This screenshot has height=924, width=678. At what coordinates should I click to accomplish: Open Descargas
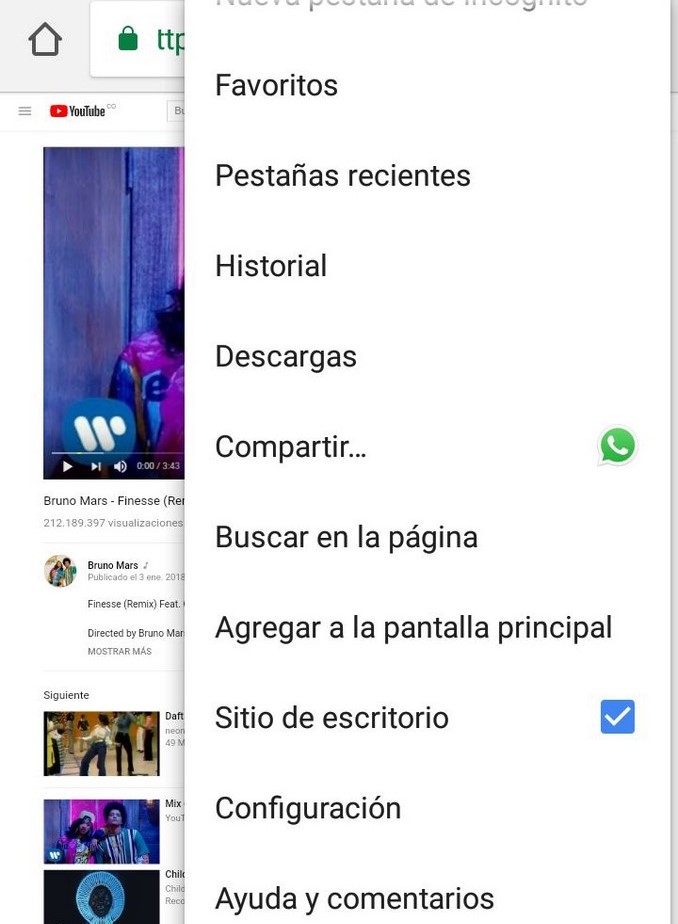(285, 356)
